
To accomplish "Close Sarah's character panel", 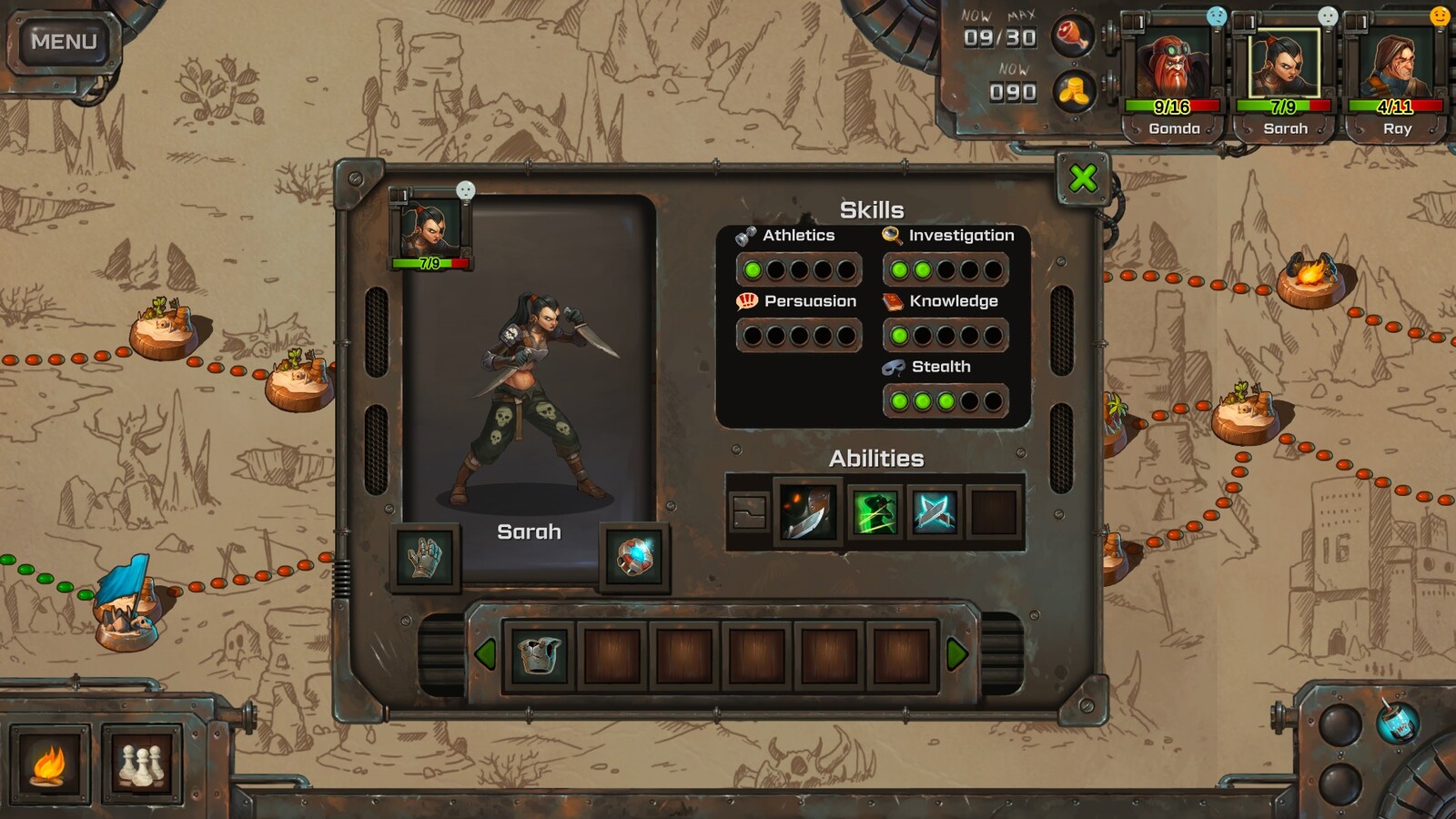I will [x=1082, y=178].
